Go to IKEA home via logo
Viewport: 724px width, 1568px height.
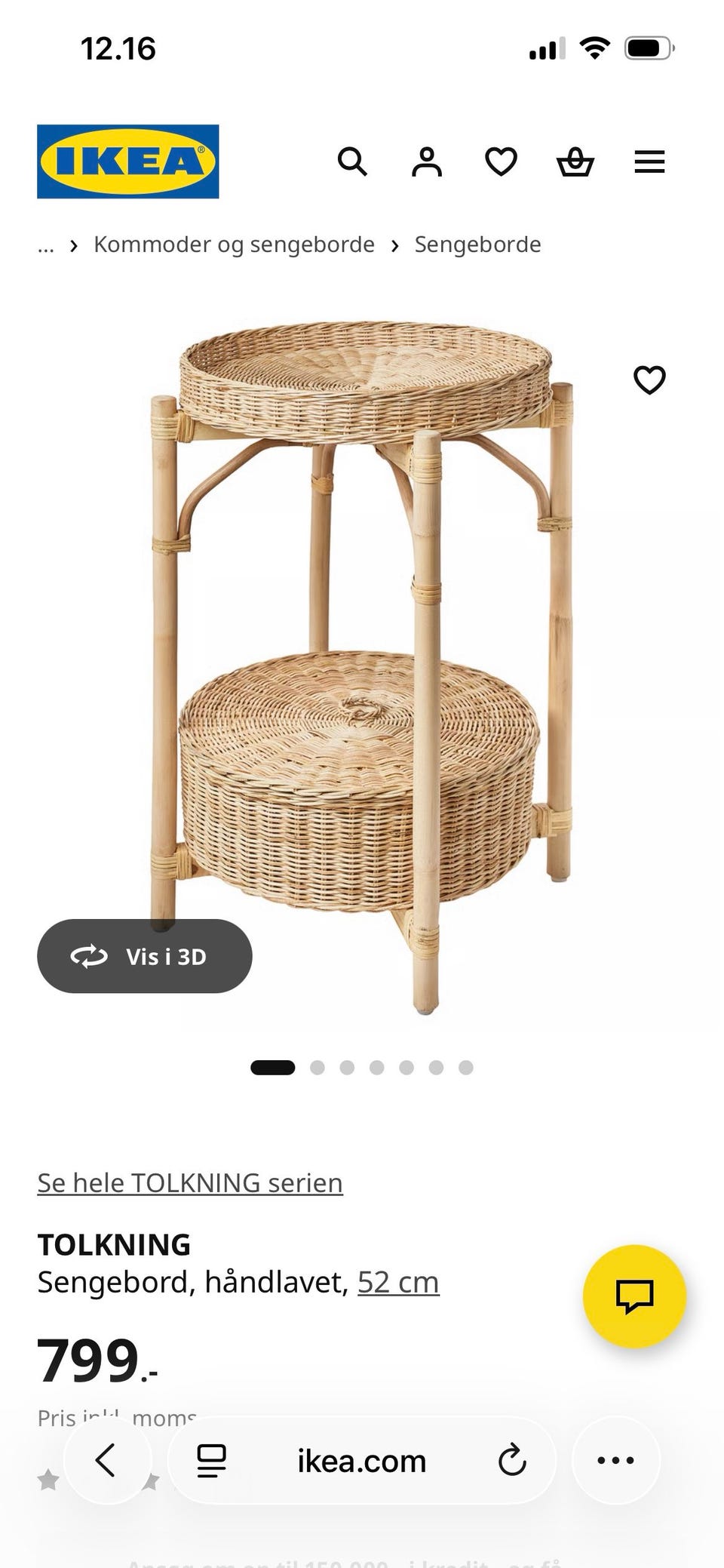tap(128, 161)
